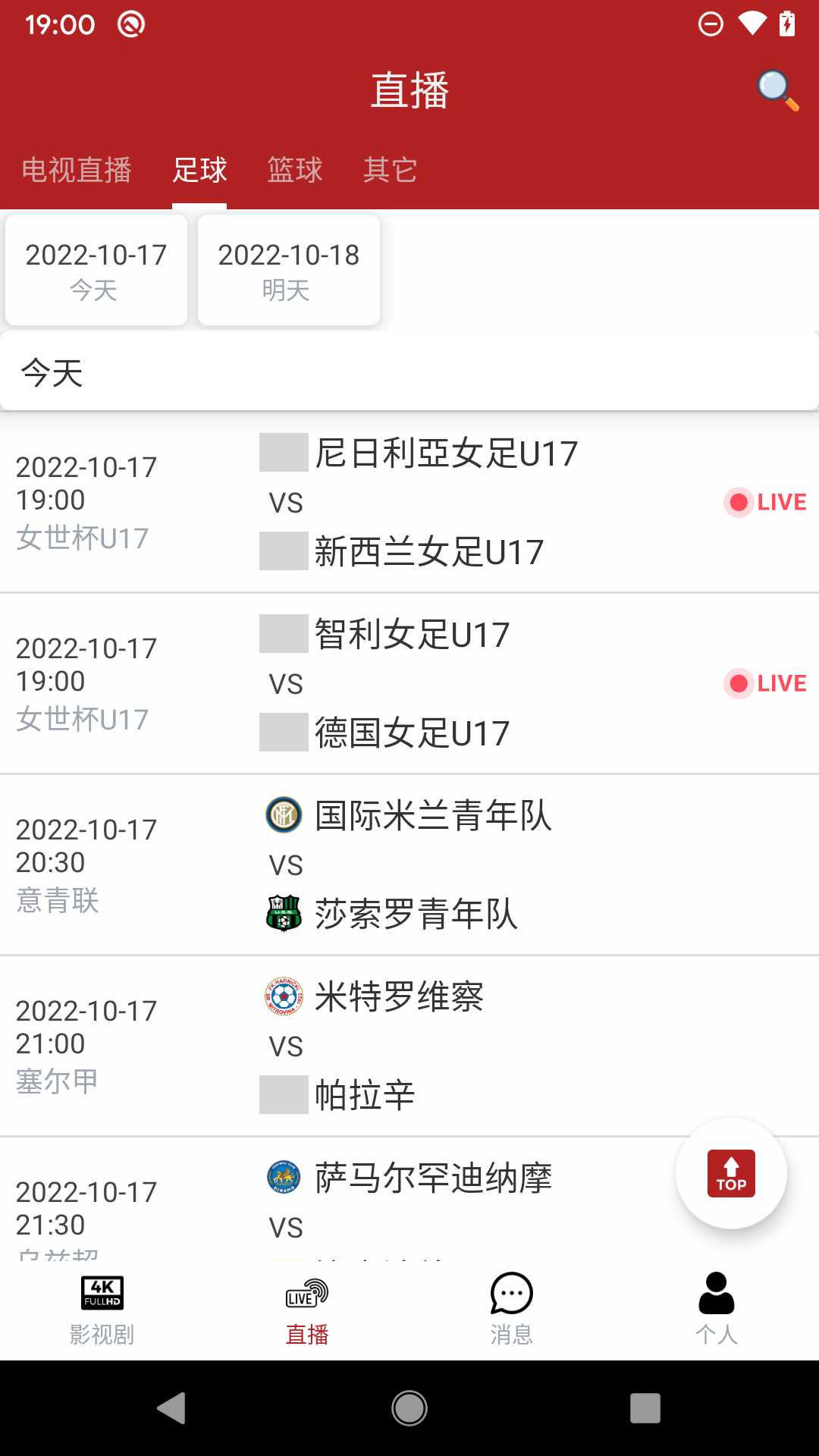
Task: Tap the system home button
Action: pyautogui.click(x=409, y=1408)
